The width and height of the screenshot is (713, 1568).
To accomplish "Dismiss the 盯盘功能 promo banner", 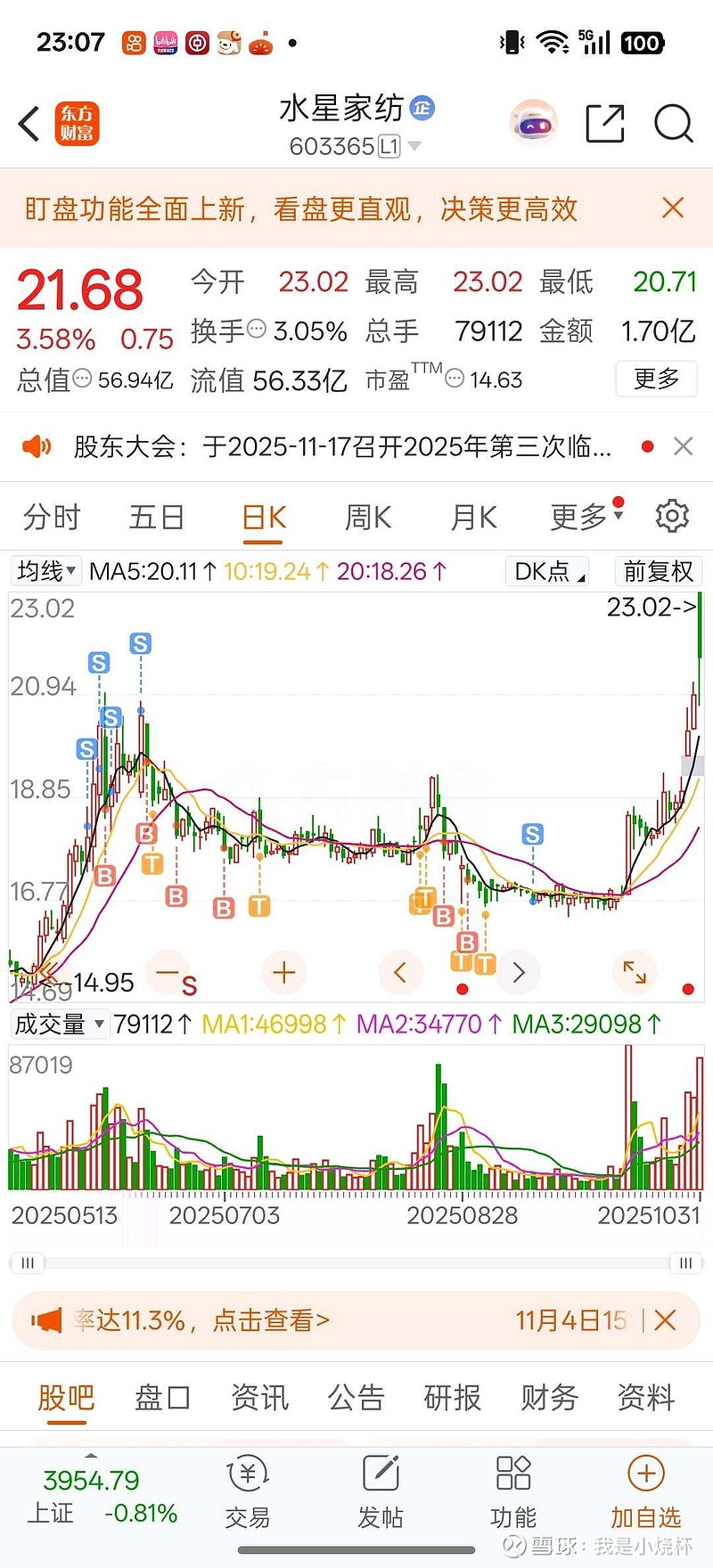I will tap(673, 208).
